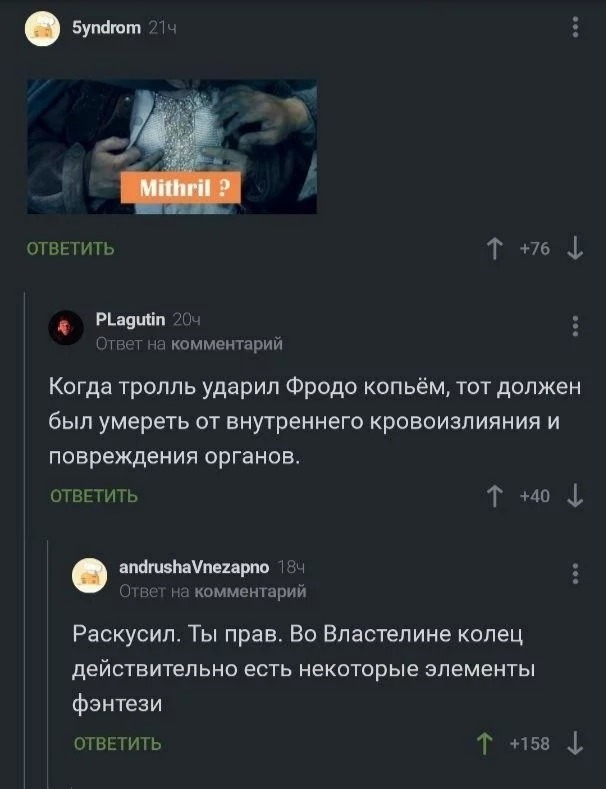Reply to andrushaVnezapno's comment

click(118, 743)
